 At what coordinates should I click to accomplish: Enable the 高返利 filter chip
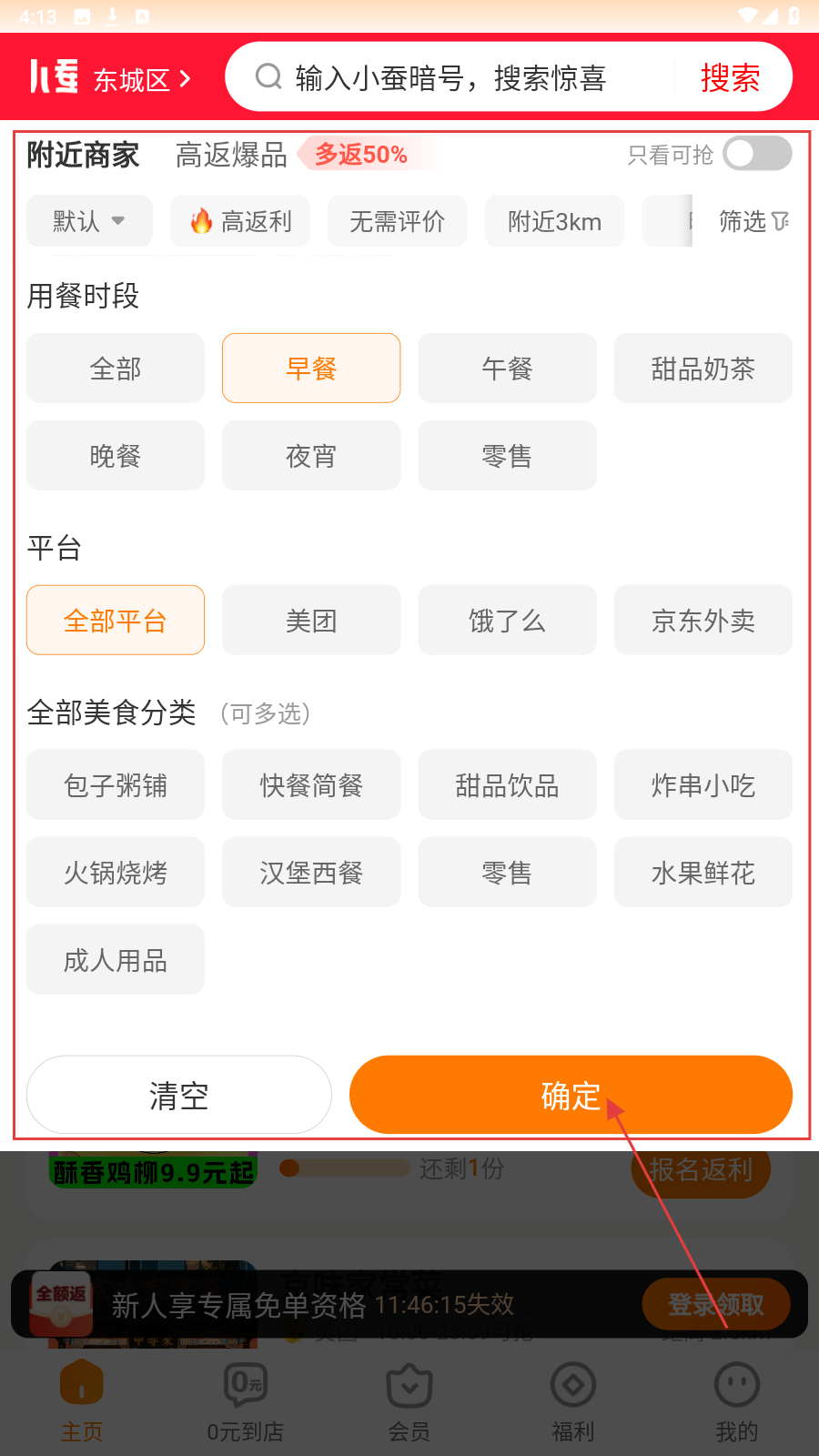tap(240, 221)
